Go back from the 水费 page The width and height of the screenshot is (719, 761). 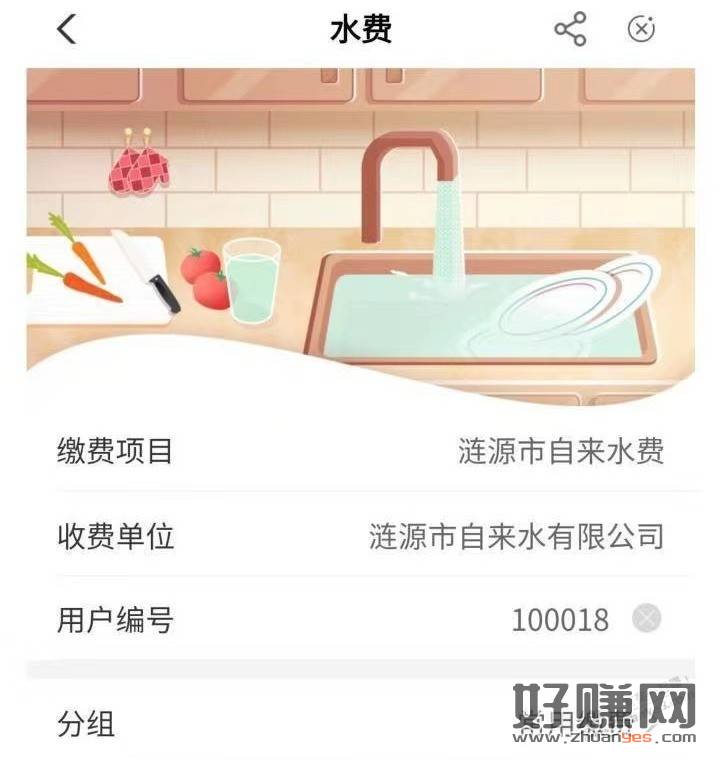[66, 30]
